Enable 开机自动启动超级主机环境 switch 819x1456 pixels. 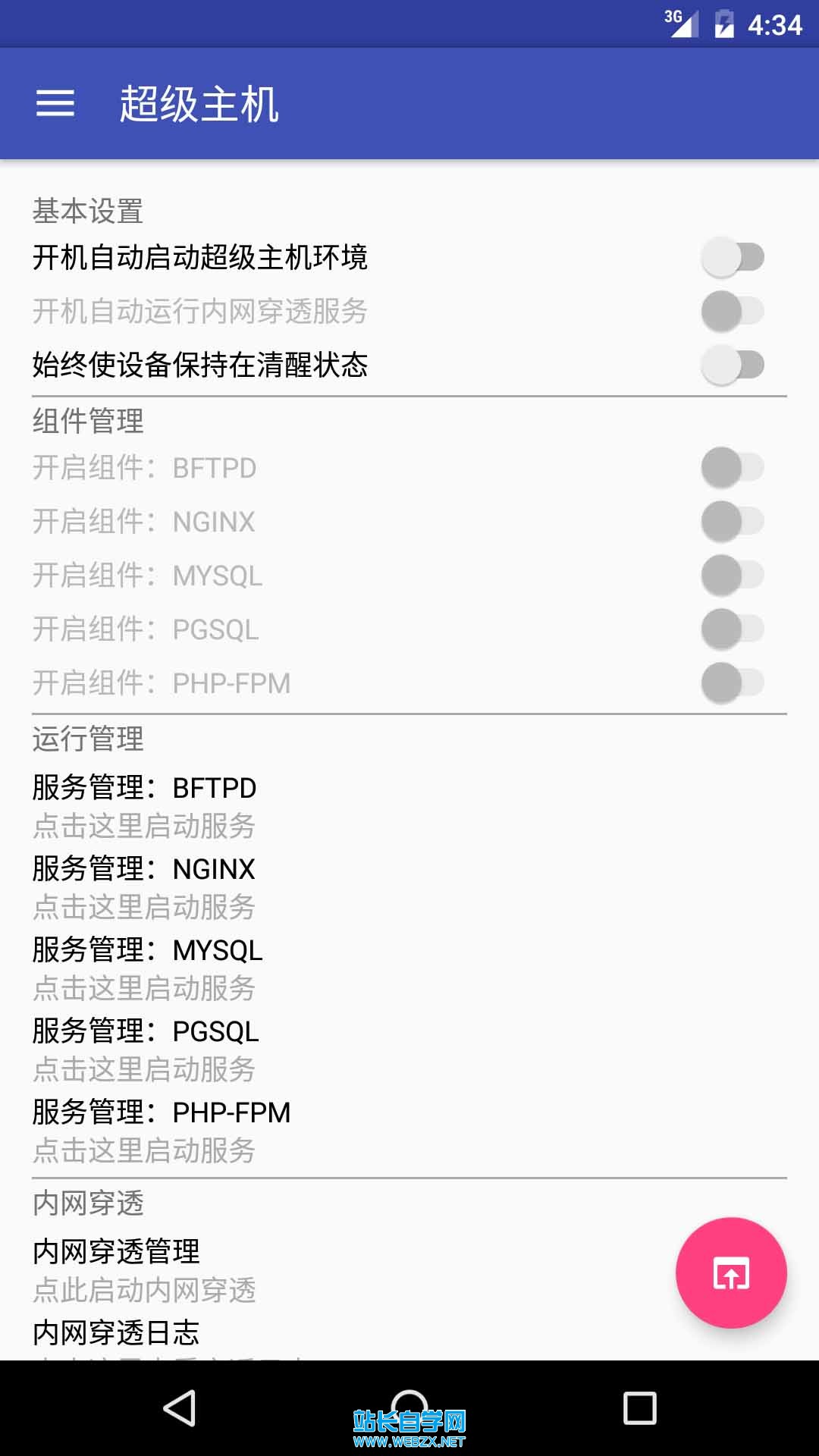[732, 258]
